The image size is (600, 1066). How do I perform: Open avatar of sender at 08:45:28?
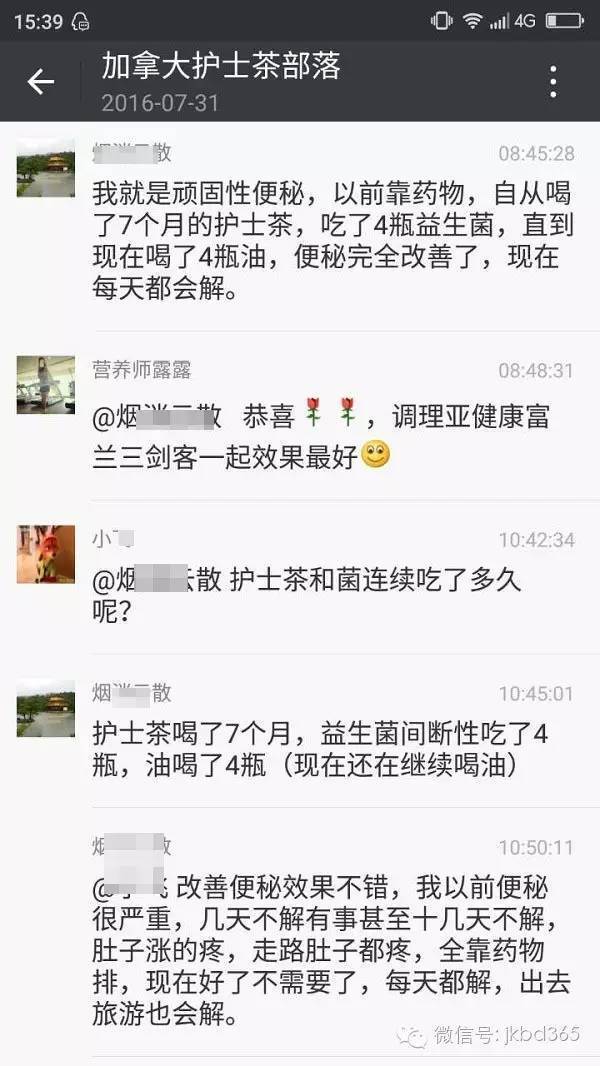coord(46,168)
